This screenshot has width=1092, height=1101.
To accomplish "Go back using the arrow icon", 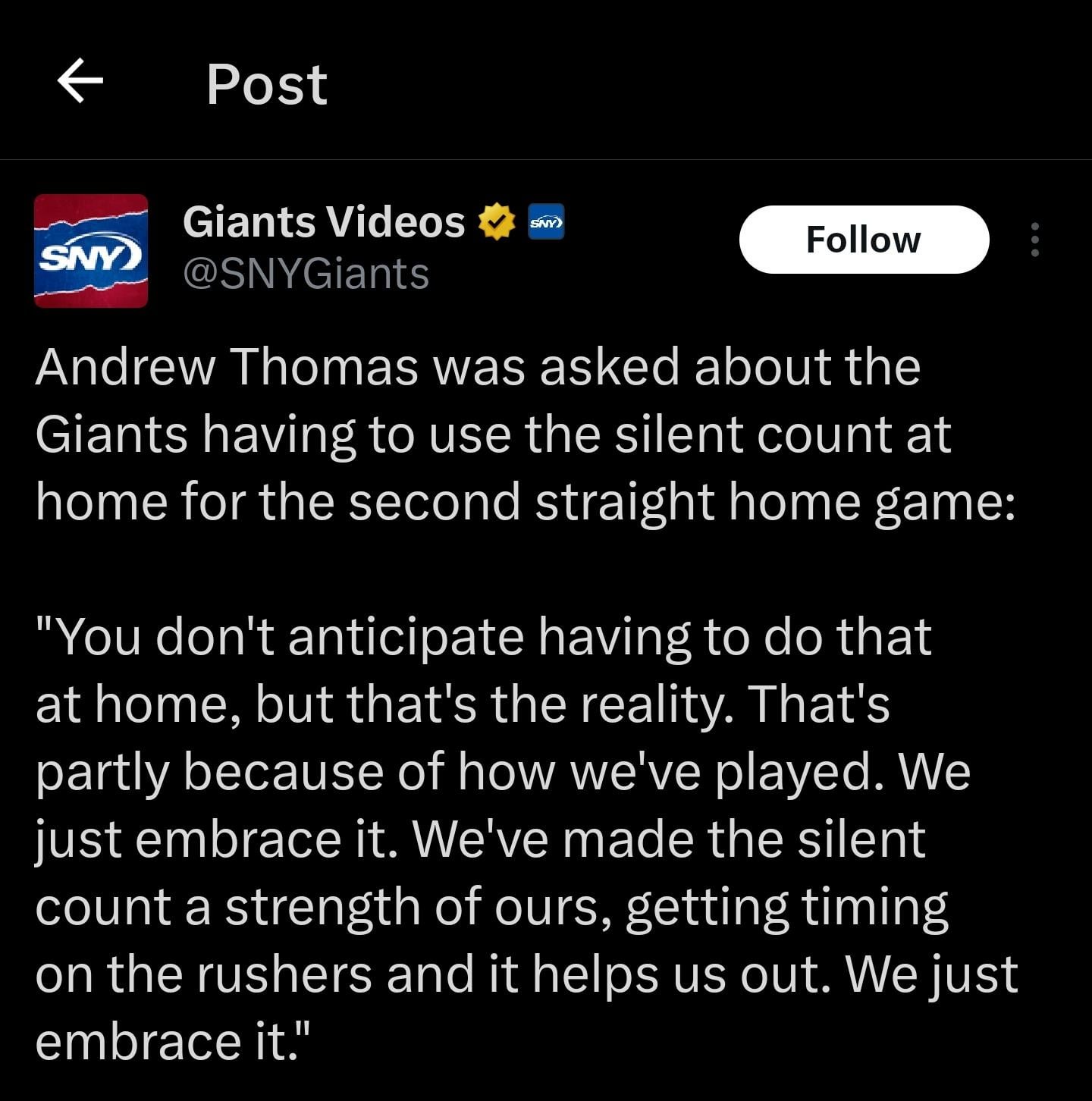I will pyautogui.click(x=80, y=81).
